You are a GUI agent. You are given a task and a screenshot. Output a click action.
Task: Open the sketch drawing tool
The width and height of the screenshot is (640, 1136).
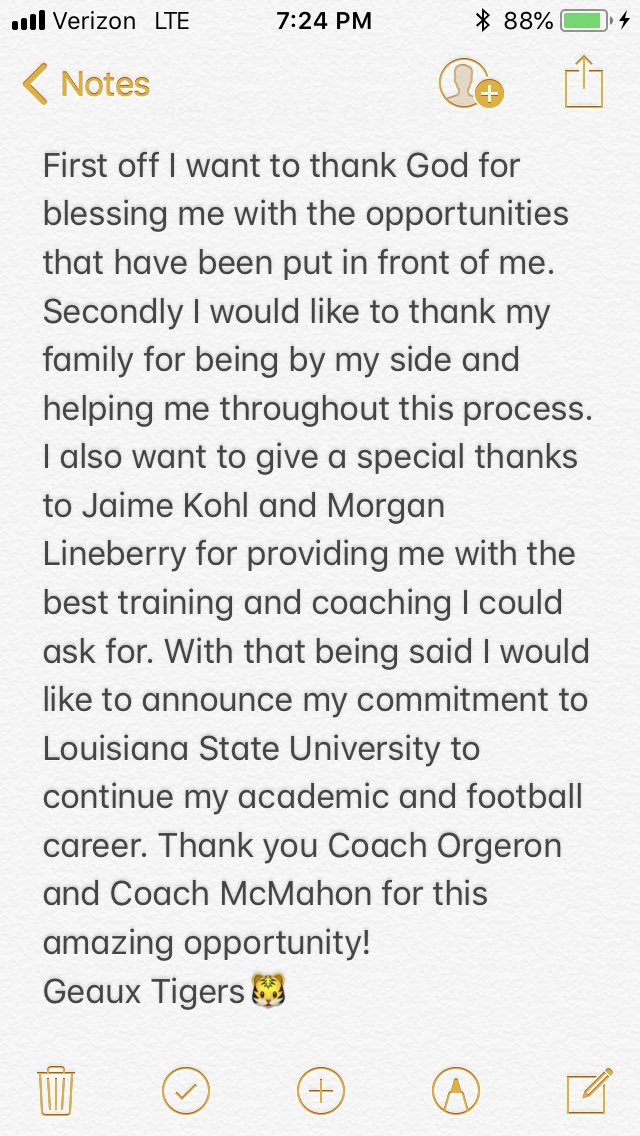[x=456, y=1090]
